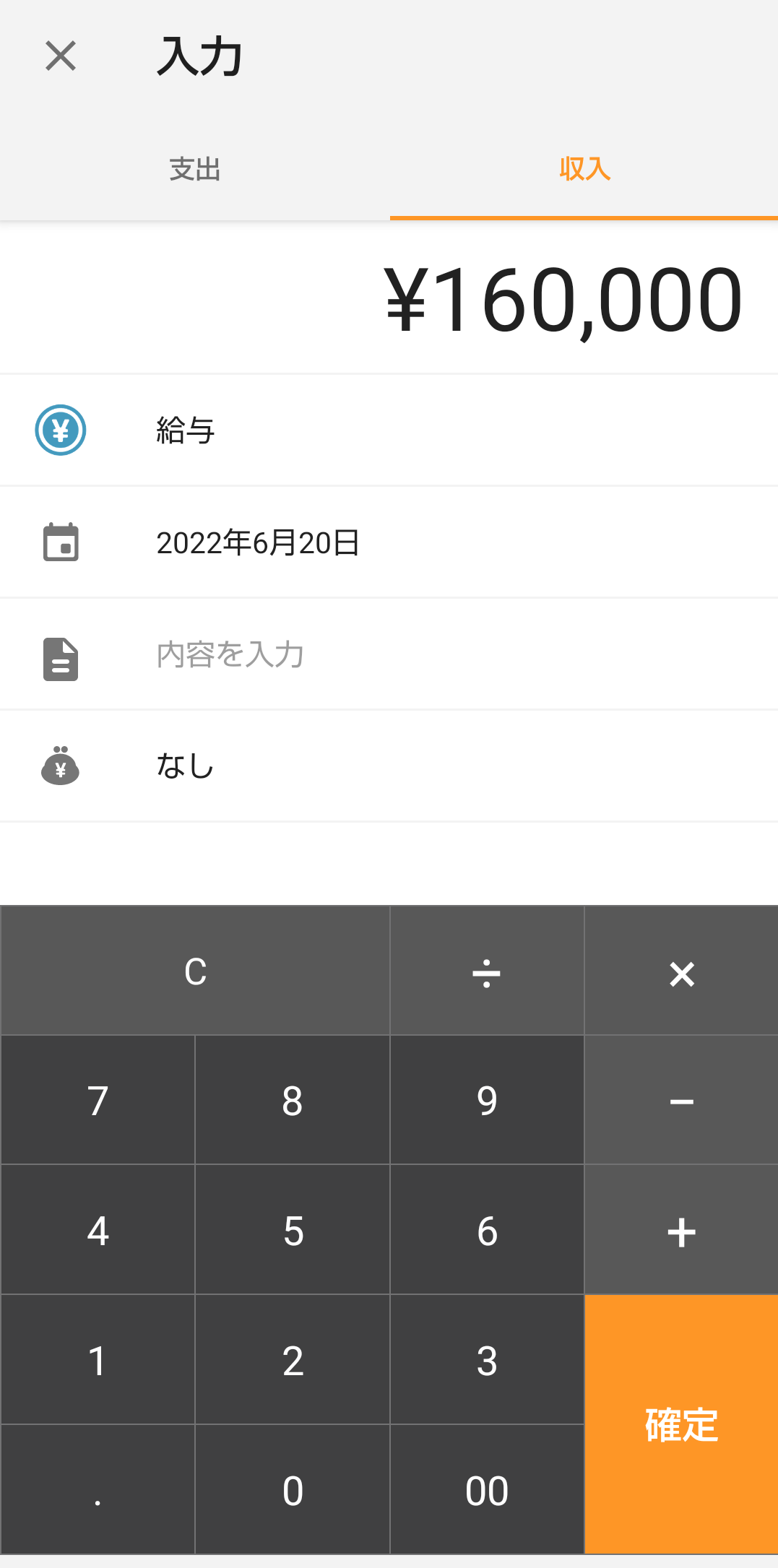
Task: Open the wallet row showing なし
Action: coord(389,766)
